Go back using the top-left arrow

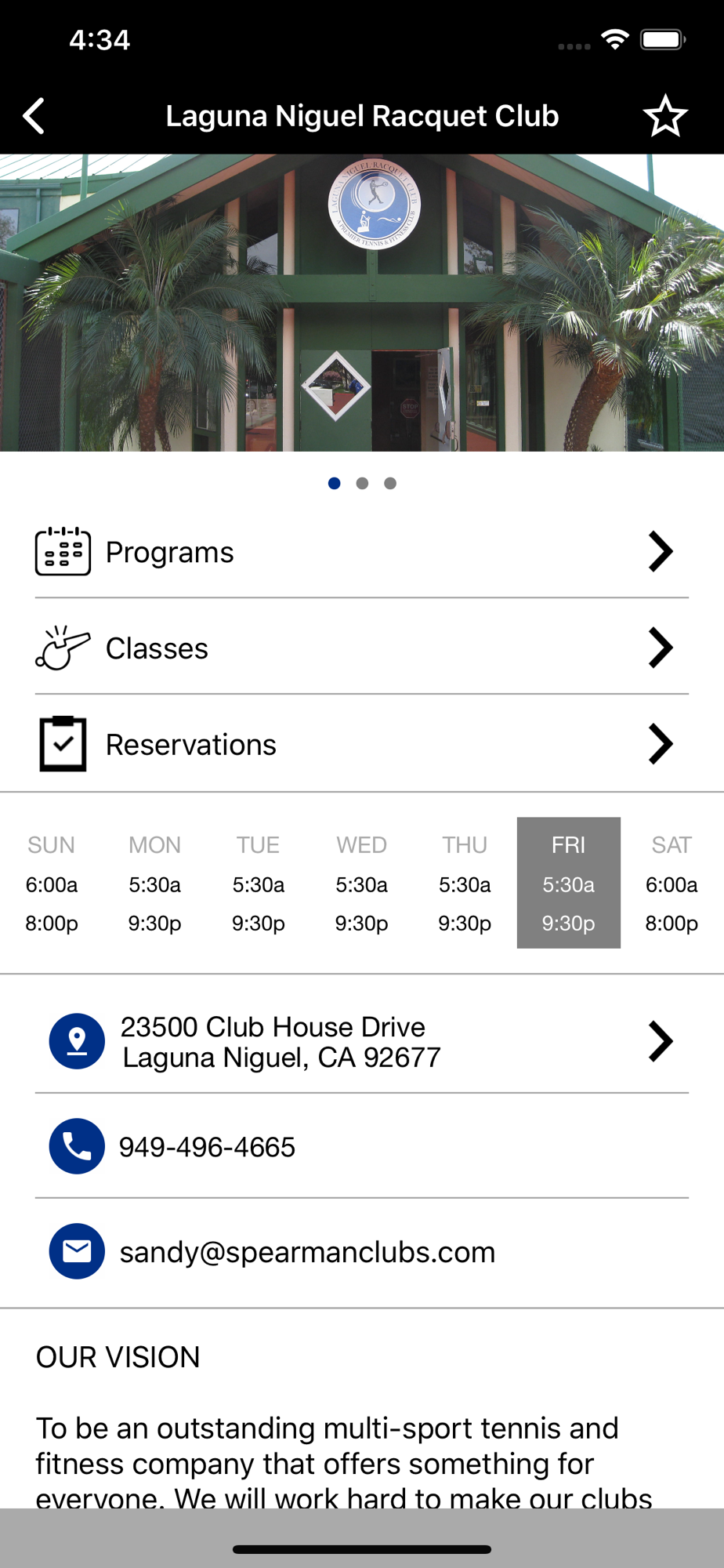pos(34,116)
